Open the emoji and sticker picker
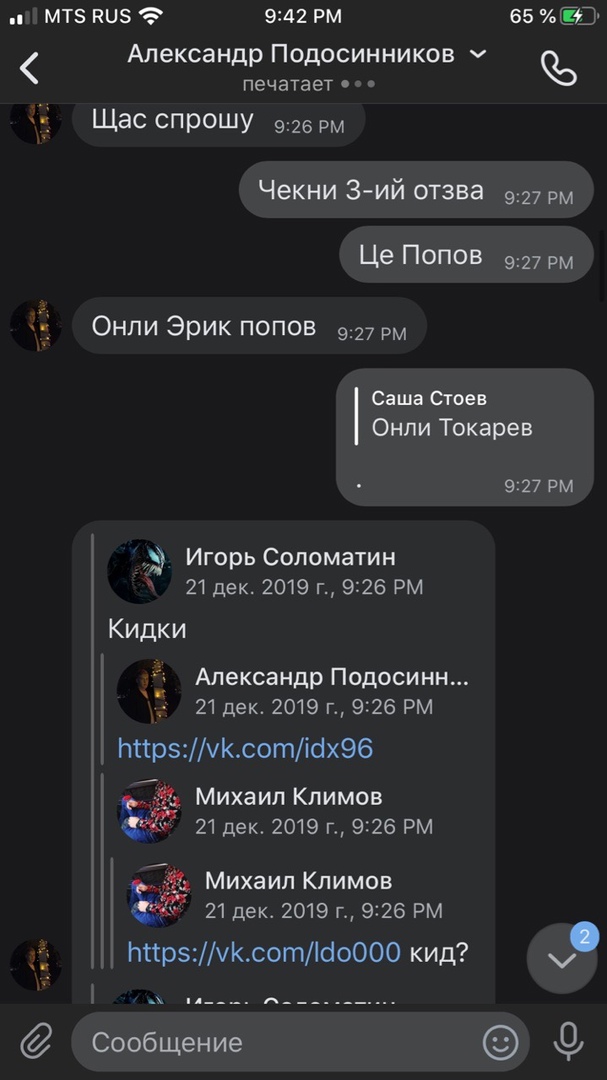 [500, 1042]
